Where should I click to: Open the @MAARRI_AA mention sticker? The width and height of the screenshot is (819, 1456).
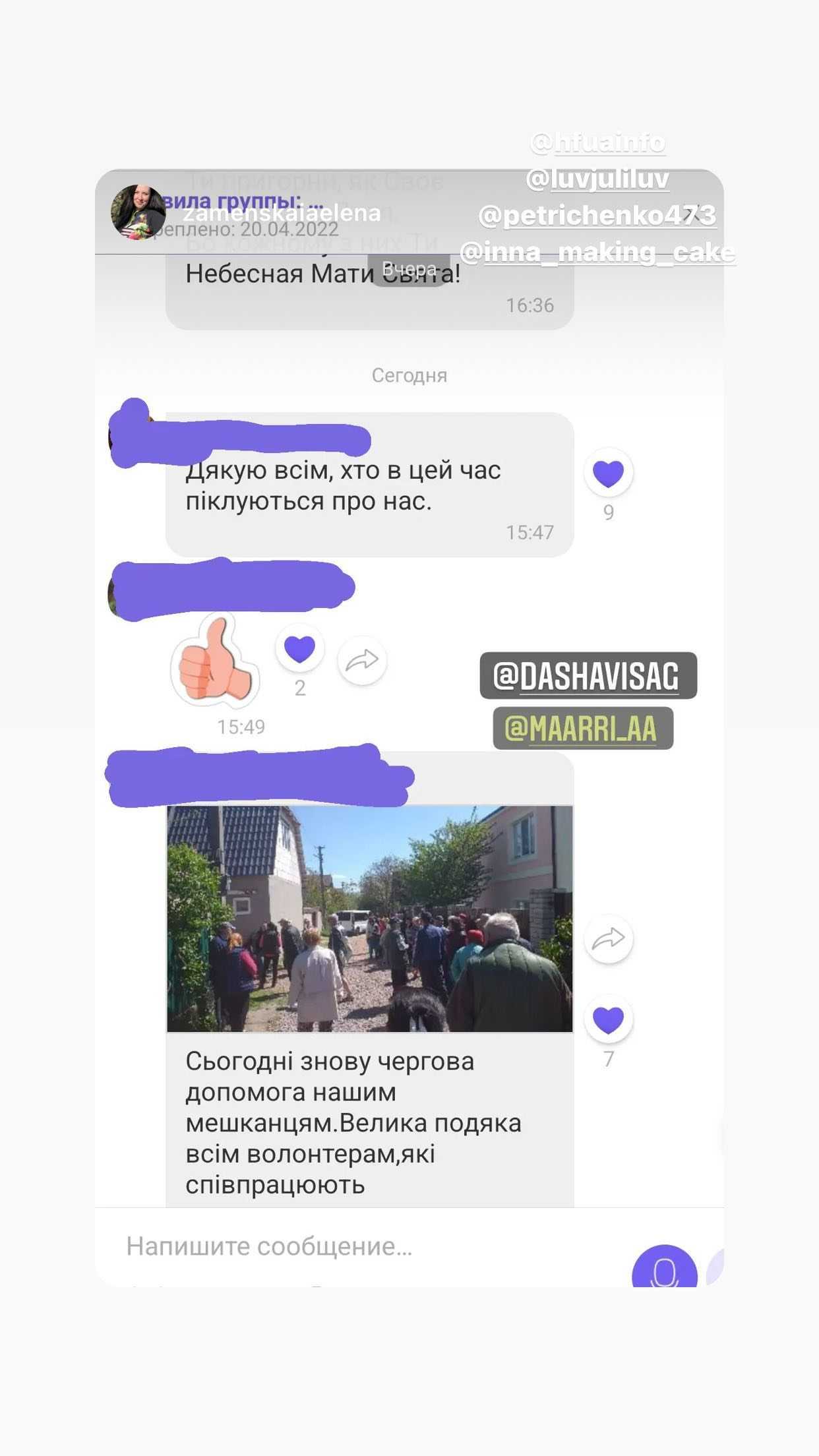tap(582, 729)
